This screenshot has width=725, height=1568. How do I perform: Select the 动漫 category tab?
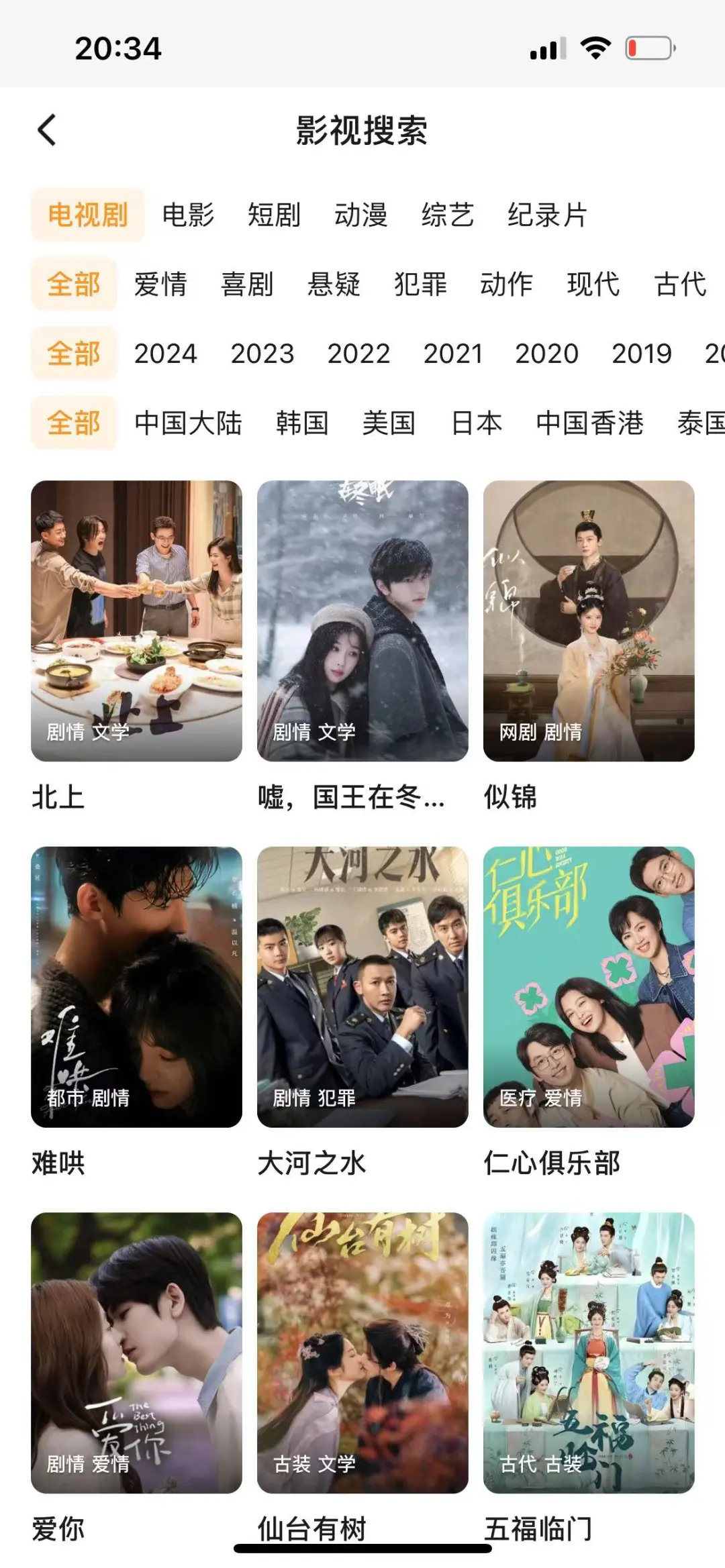(360, 215)
